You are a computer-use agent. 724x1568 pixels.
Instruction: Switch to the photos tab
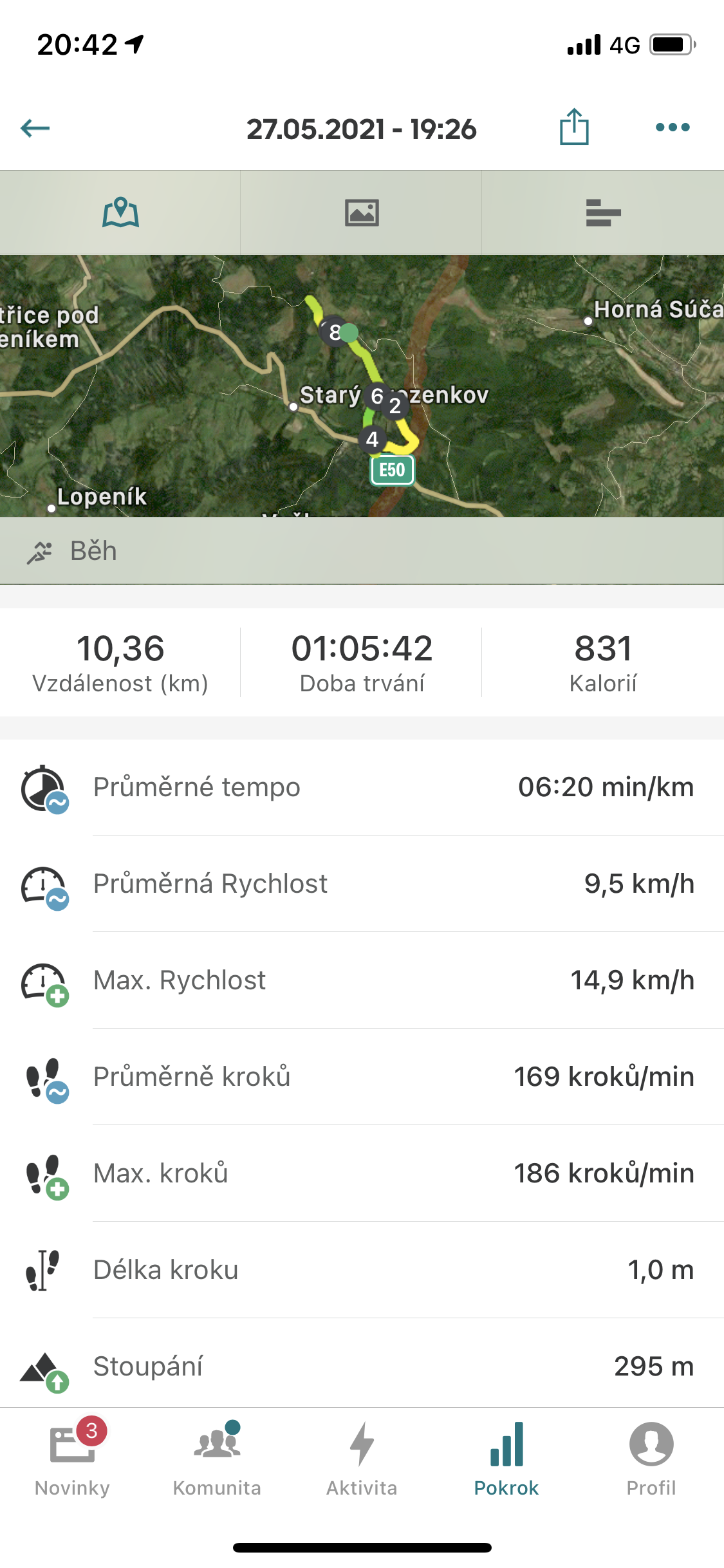pos(362,212)
